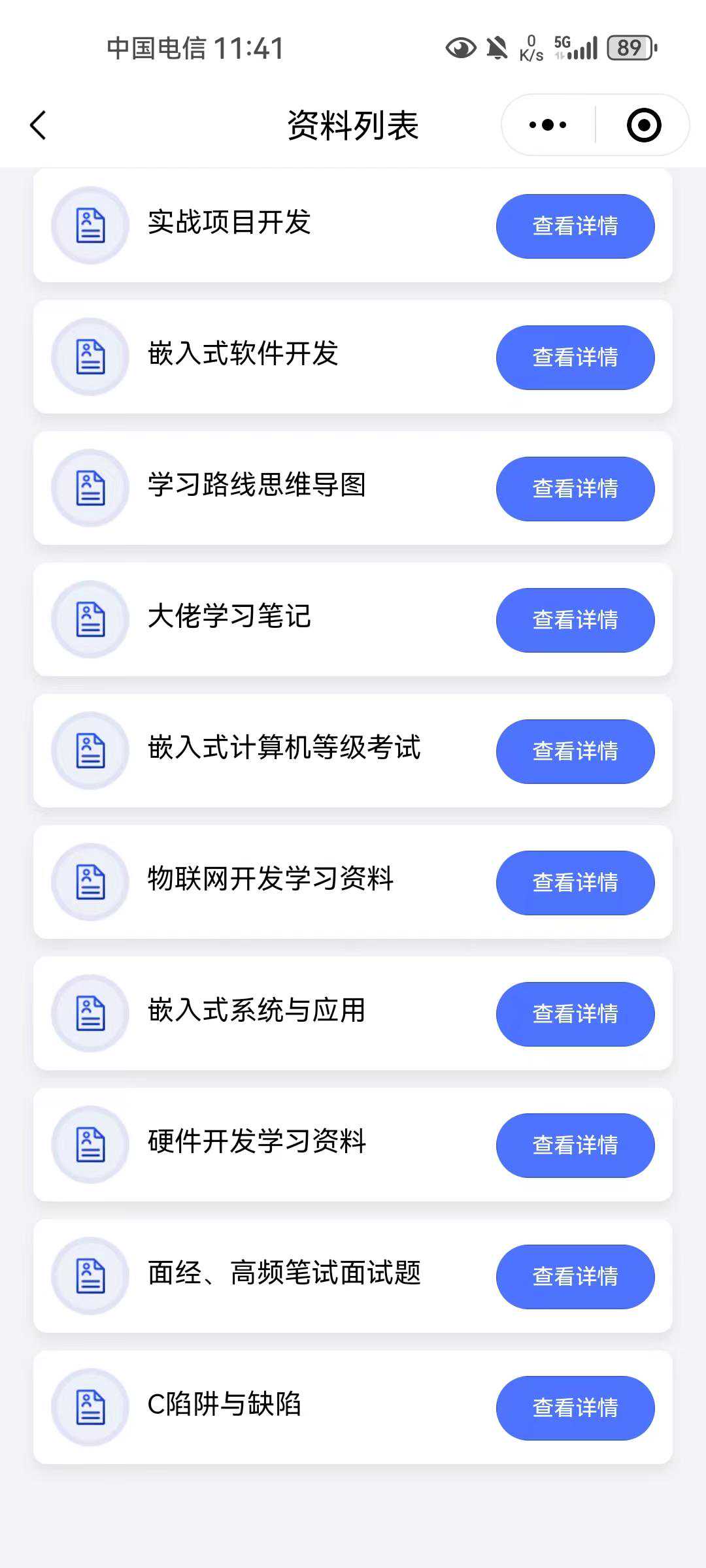View details of 硬件开发学习资料
The height and width of the screenshot is (1568, 706).
[575, 1145]
